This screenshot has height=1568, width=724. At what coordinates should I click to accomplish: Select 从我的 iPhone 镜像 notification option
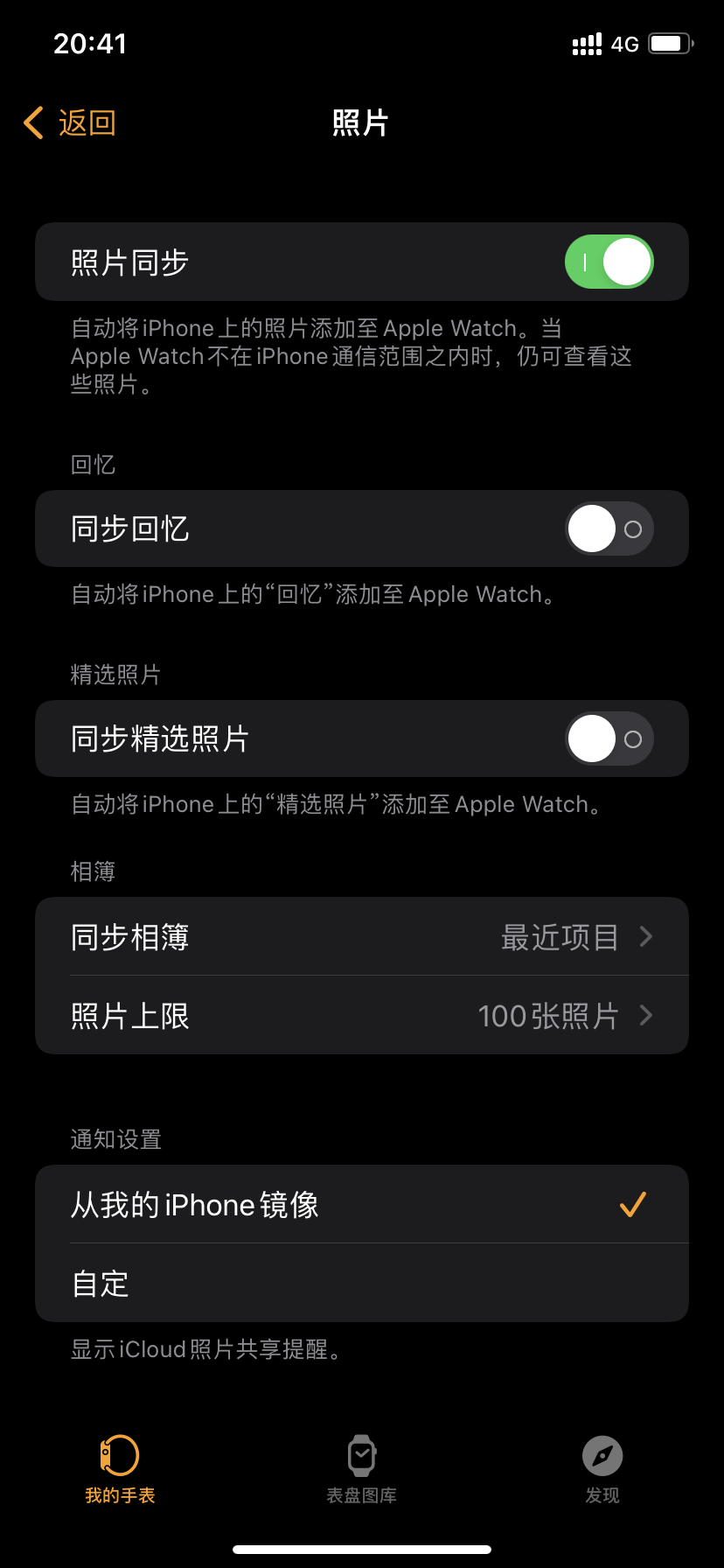[x=362, y=1204]
